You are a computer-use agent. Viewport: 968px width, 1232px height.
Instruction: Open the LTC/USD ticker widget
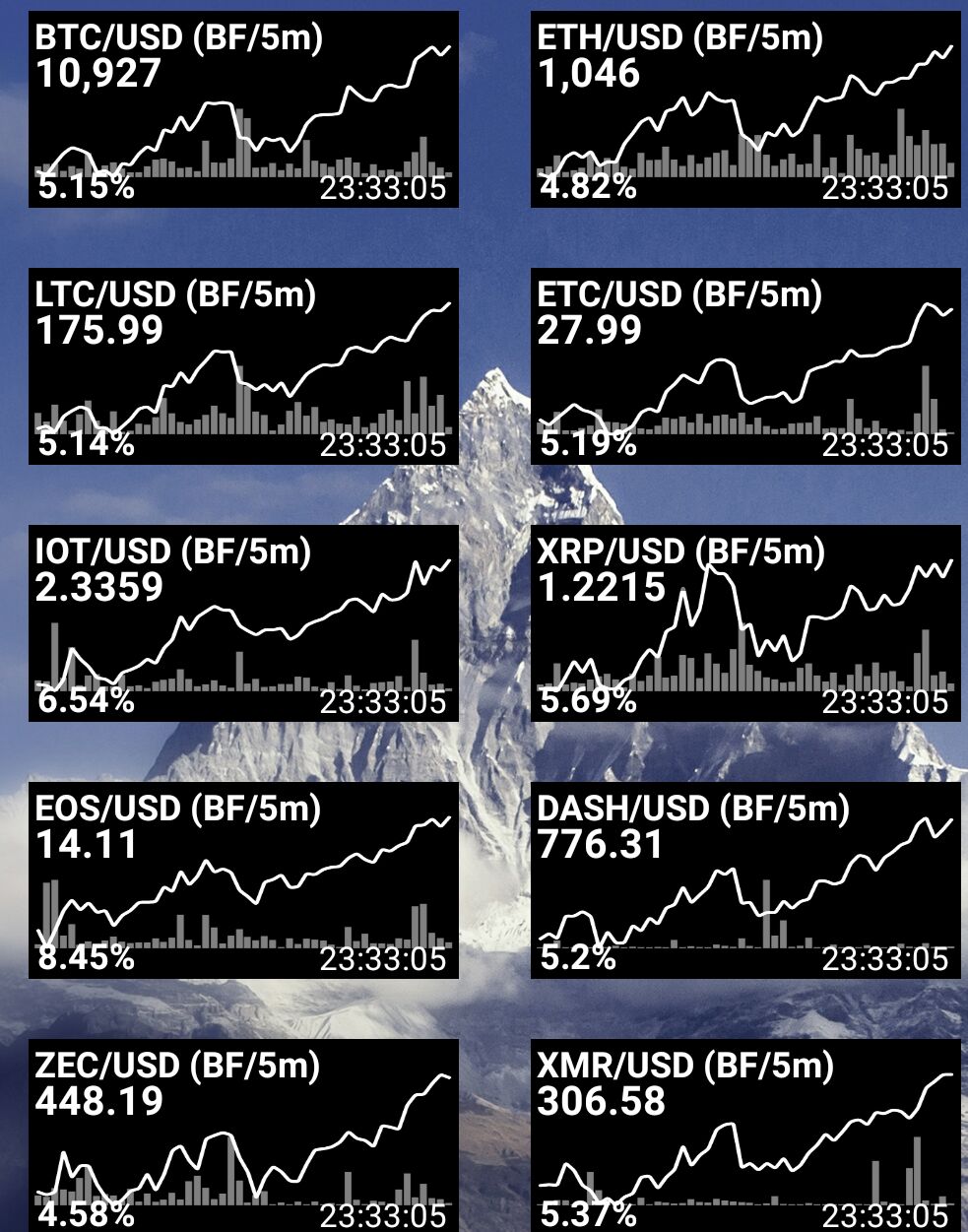(243, 366)
